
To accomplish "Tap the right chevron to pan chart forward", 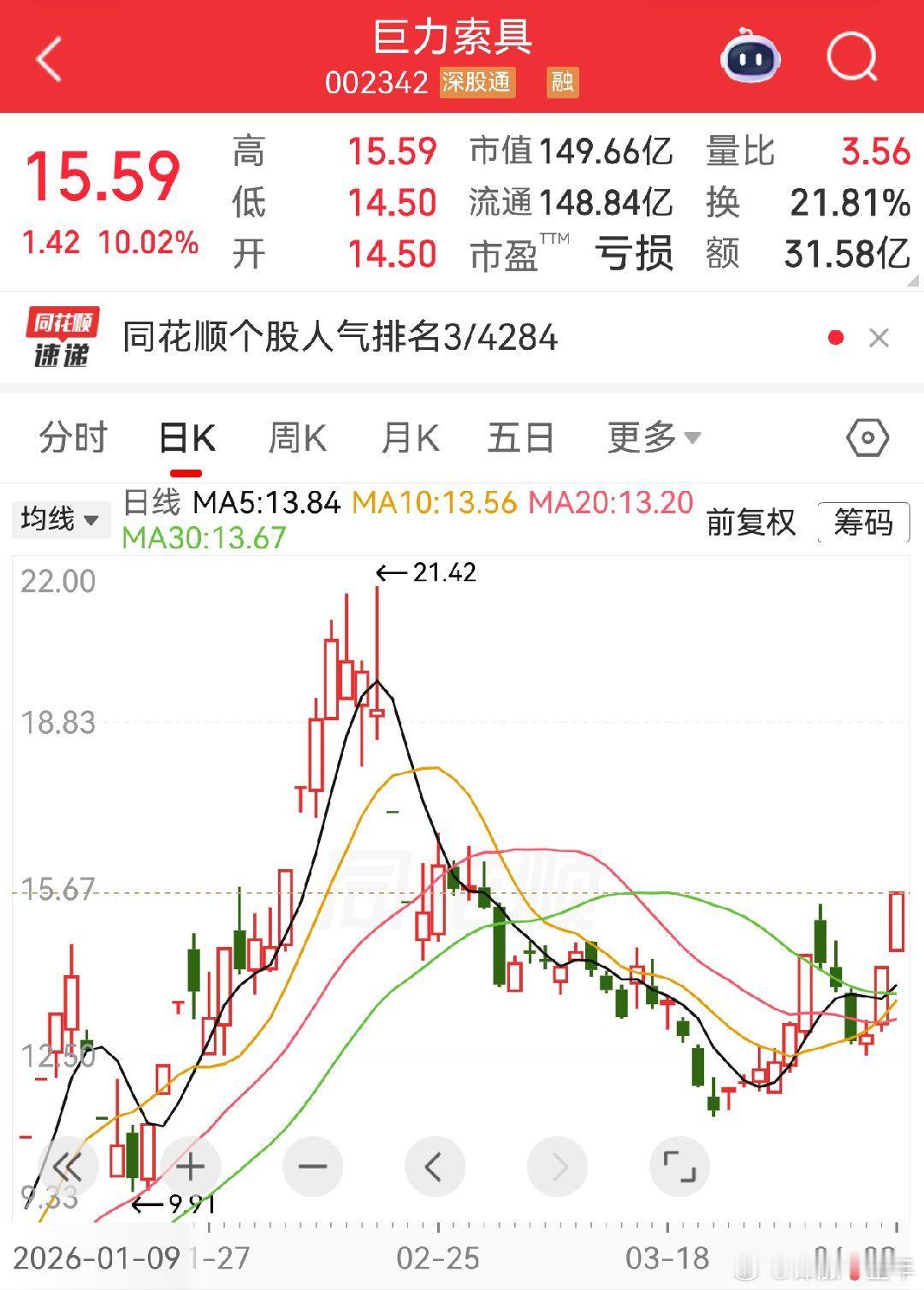I will pyautogui.click(x=558, y=1165).
